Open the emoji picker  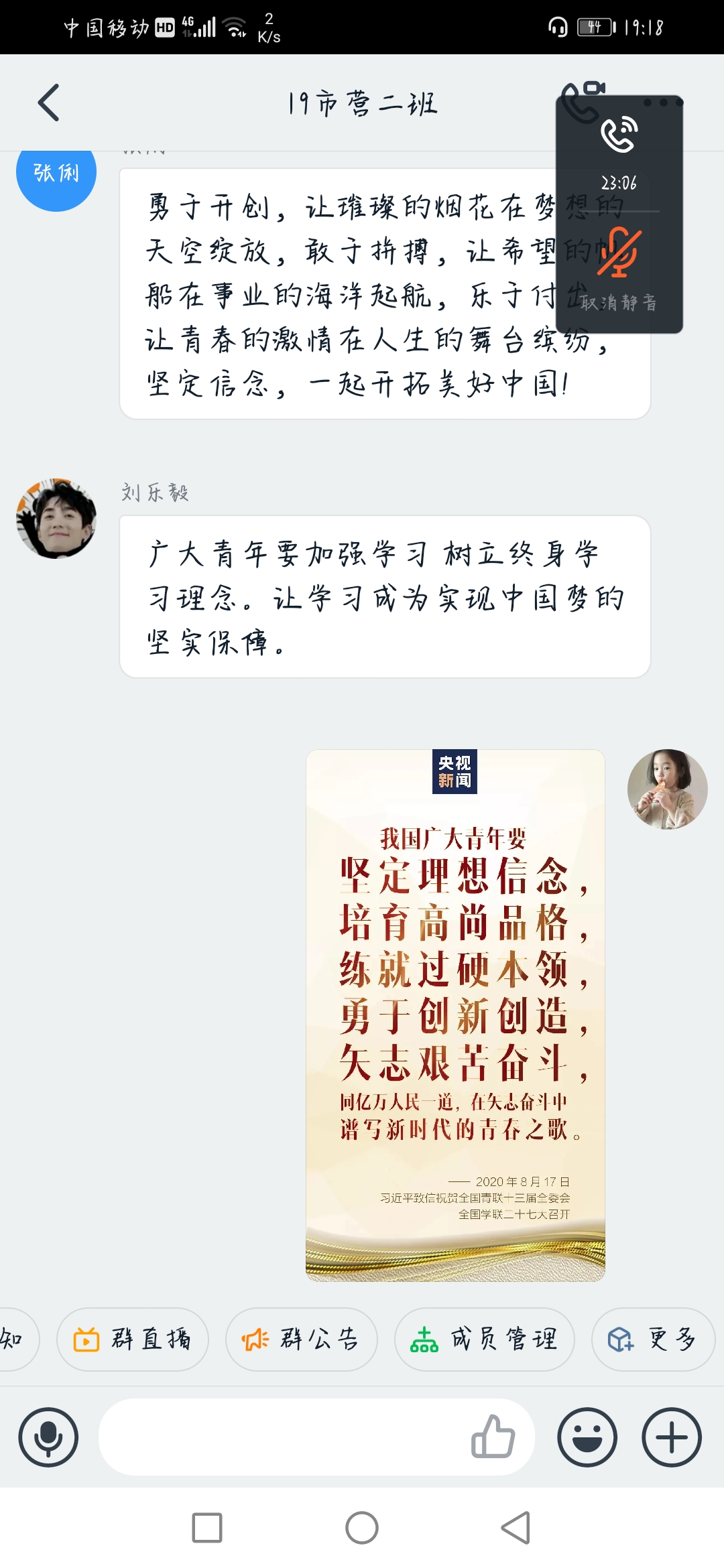click(587, 1437)
